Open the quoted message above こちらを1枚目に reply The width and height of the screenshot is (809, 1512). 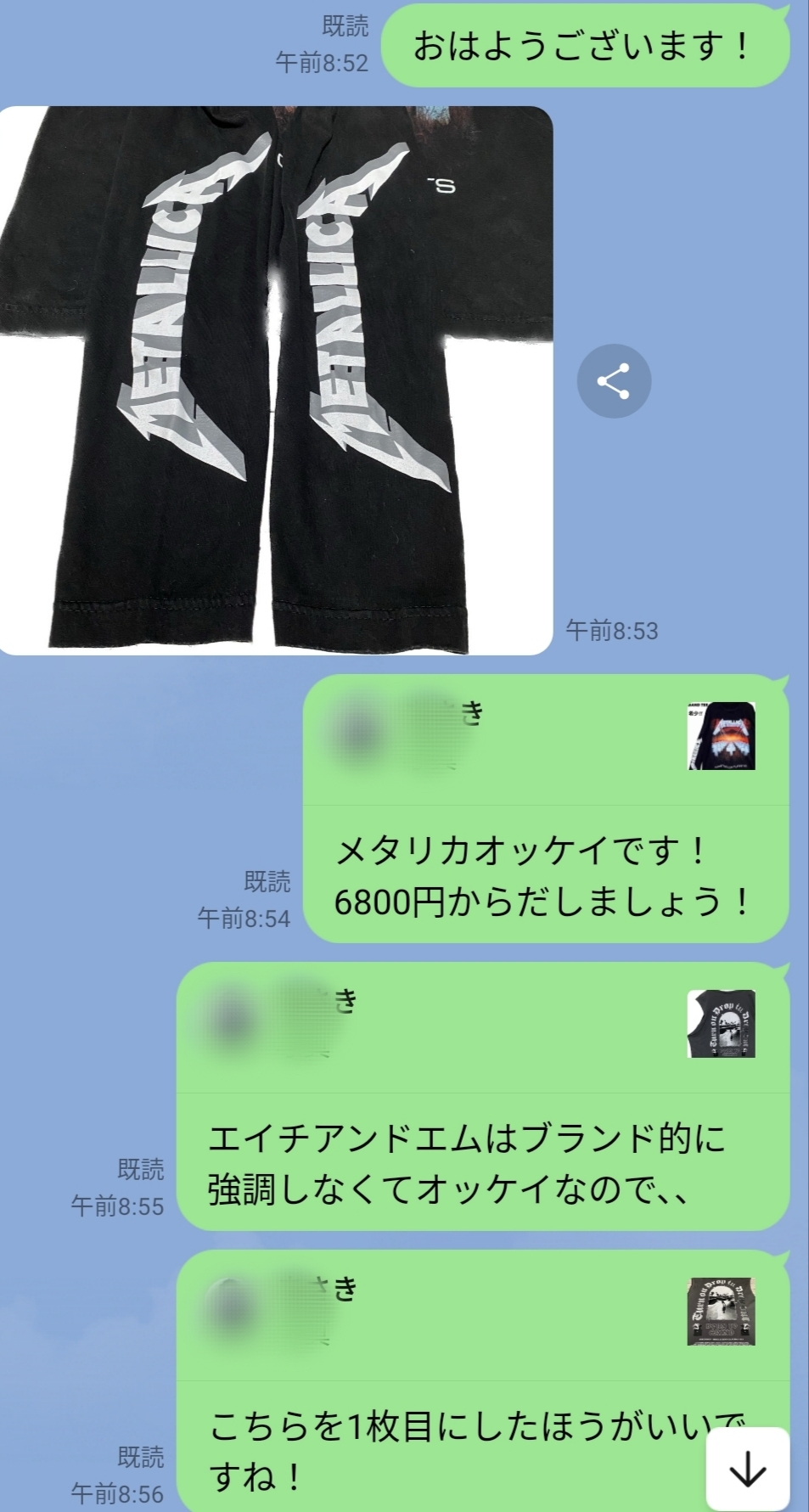point(482,1312)
